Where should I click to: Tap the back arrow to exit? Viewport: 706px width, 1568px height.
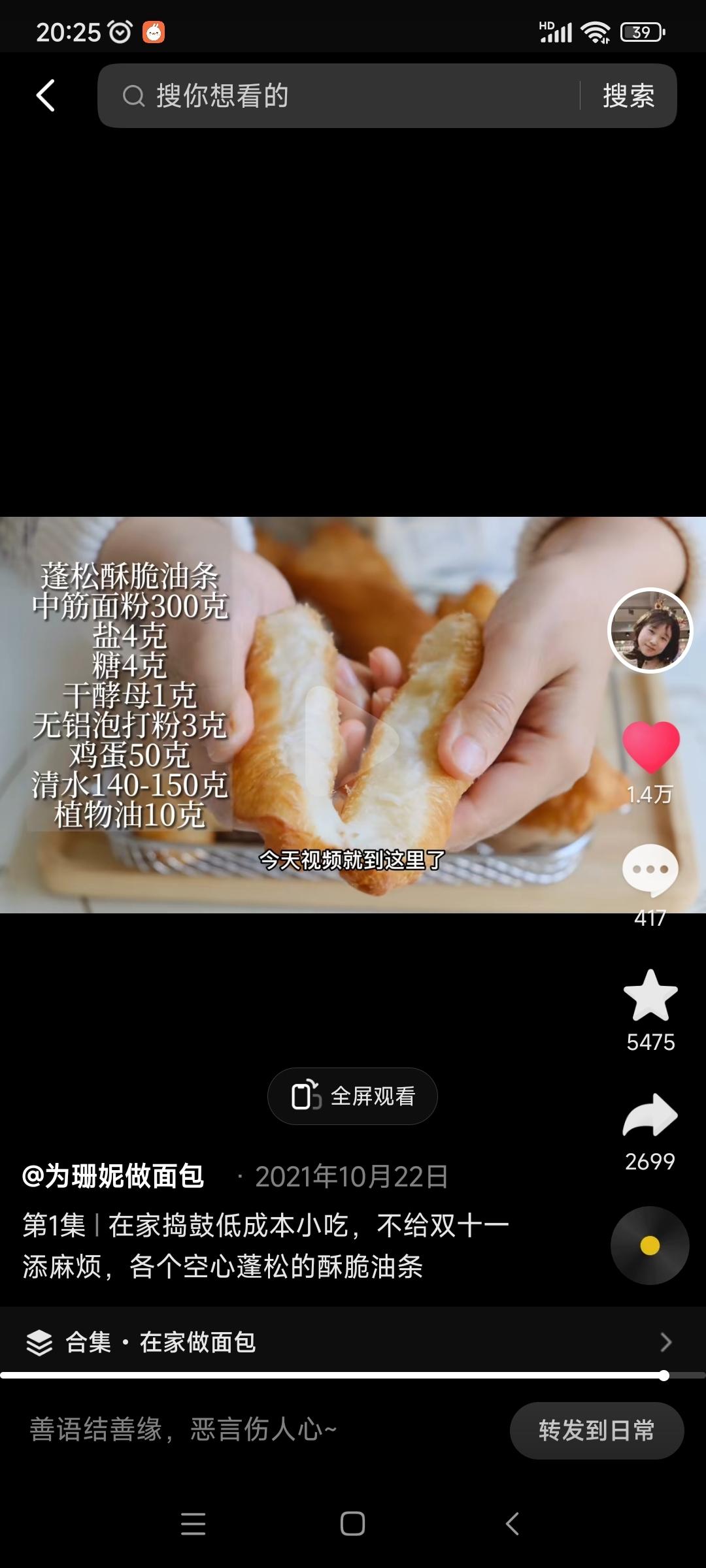pos(44,95)
